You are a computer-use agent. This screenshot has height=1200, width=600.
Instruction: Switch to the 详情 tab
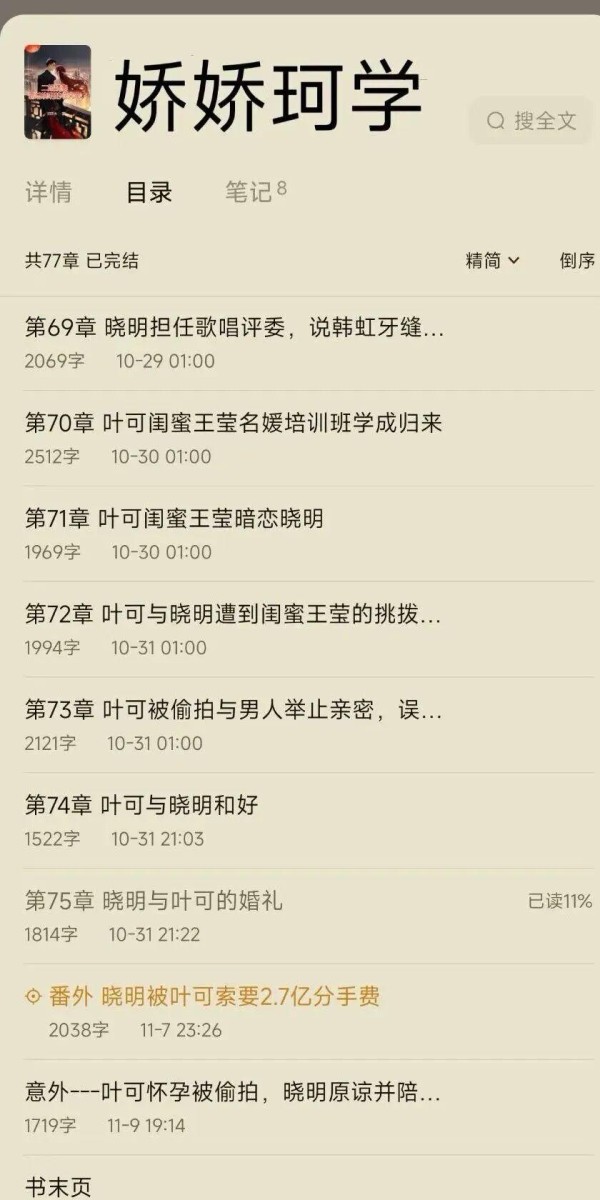pyautogui.click(x=48, y=192)
